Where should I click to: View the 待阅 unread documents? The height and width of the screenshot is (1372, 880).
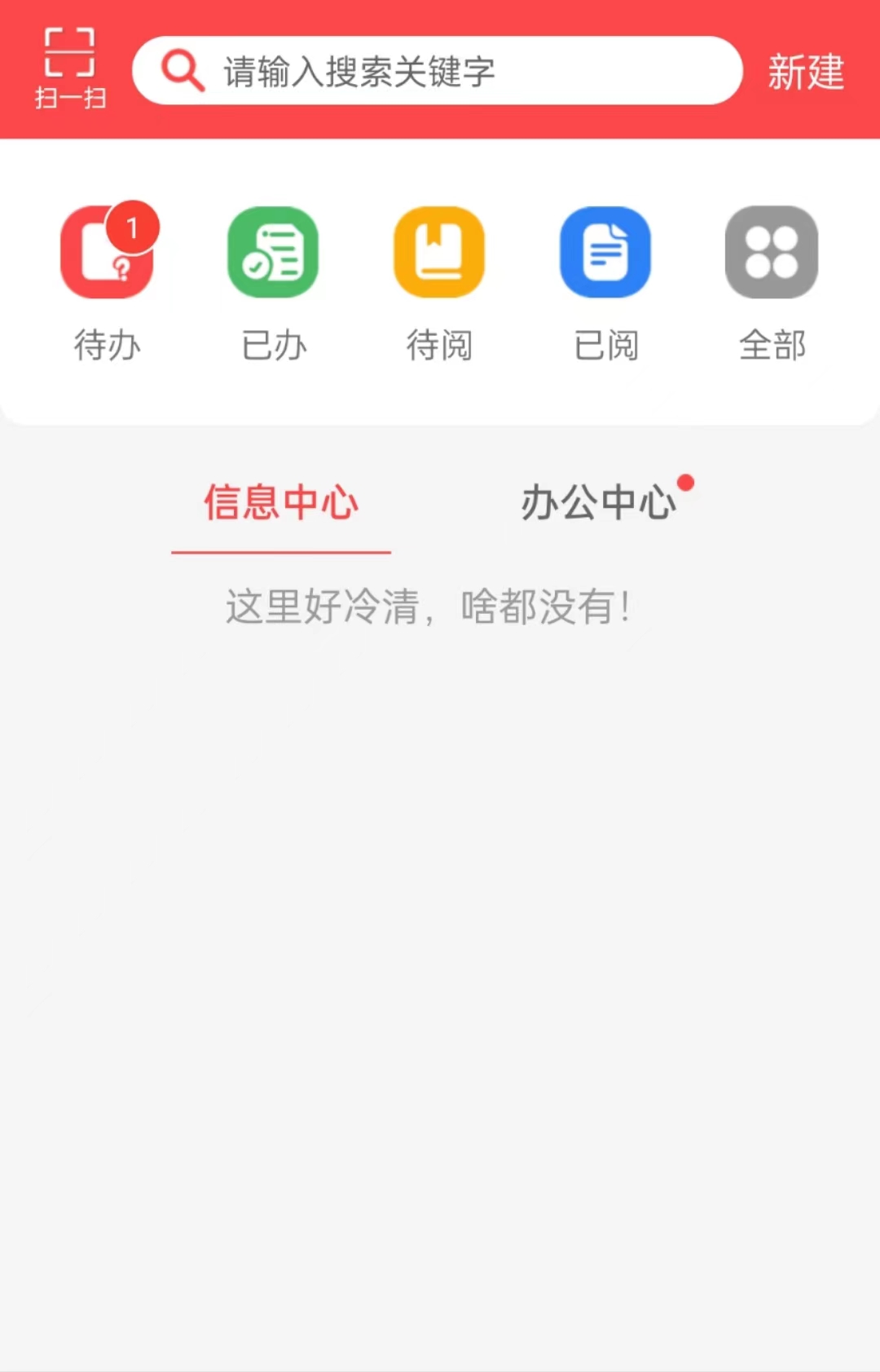point(439,281)
